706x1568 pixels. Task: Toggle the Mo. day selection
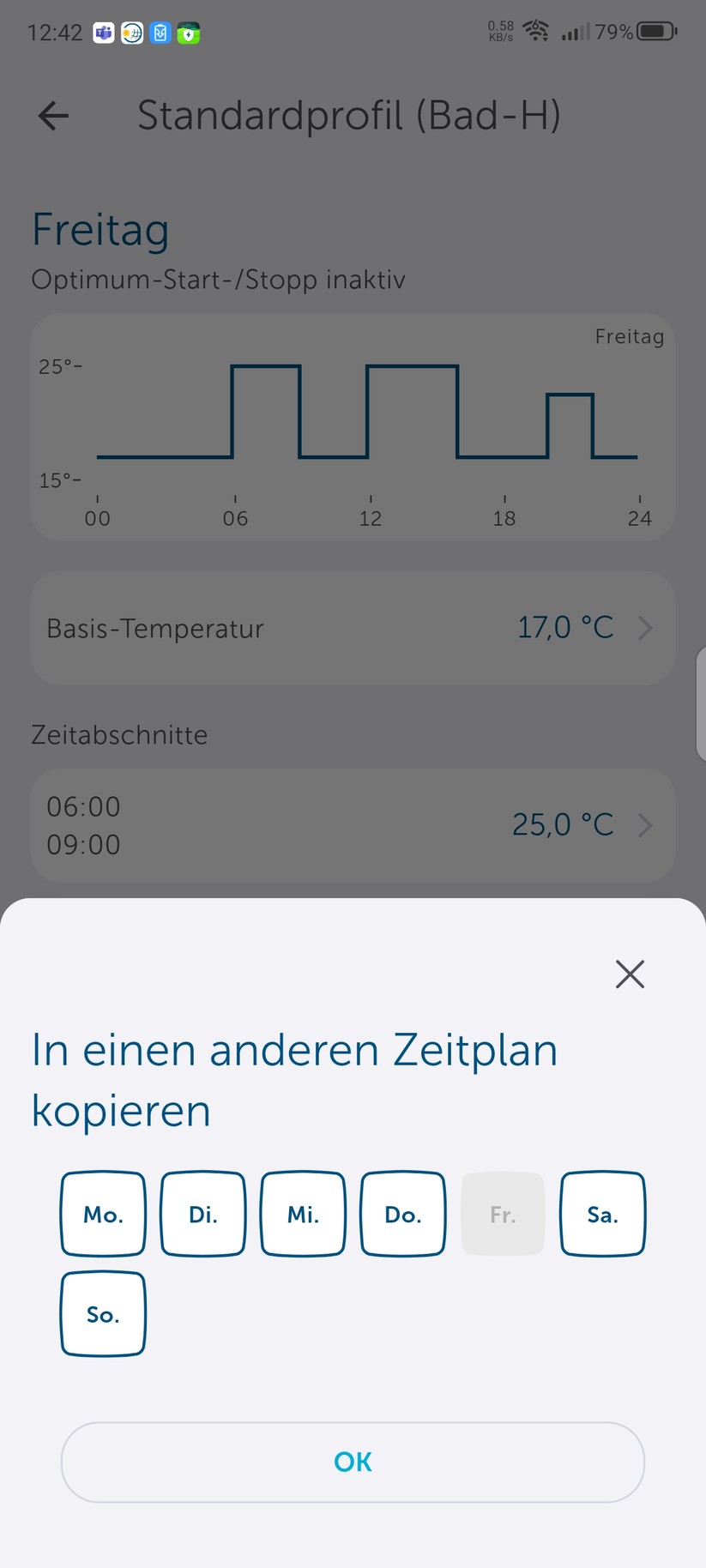(x=102, y=1213)
